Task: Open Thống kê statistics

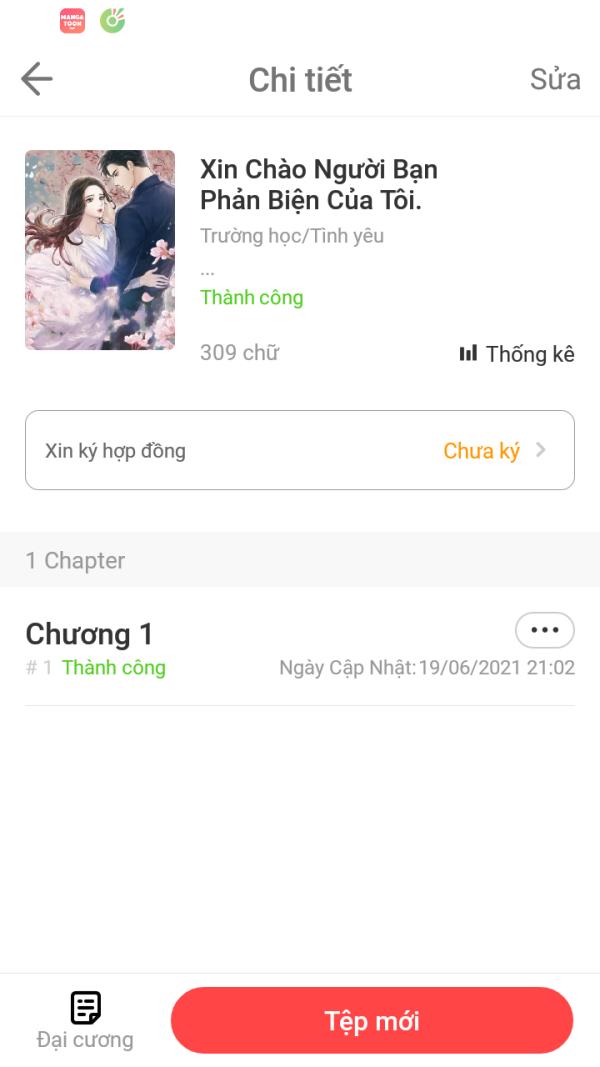Action: point(517,354)
